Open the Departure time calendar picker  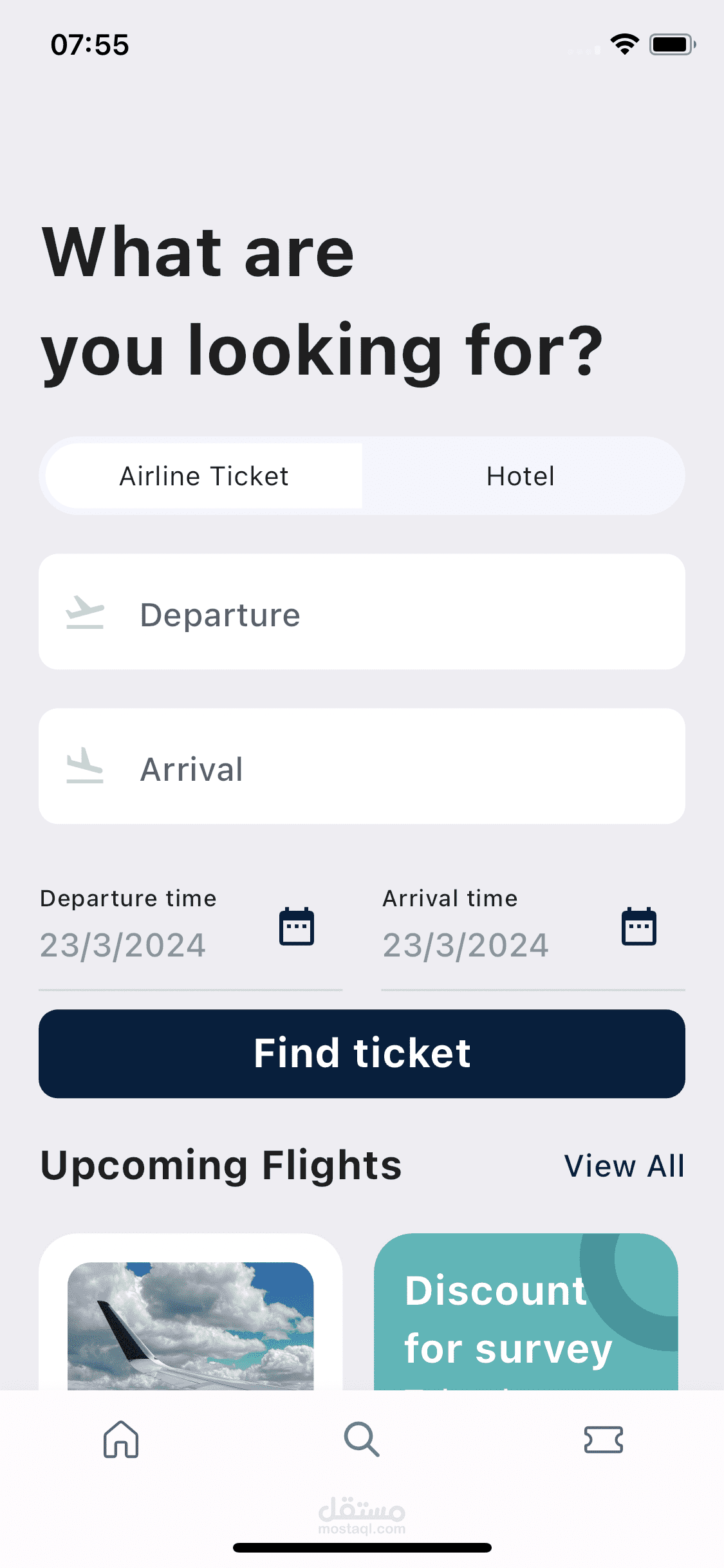(297, 926)
